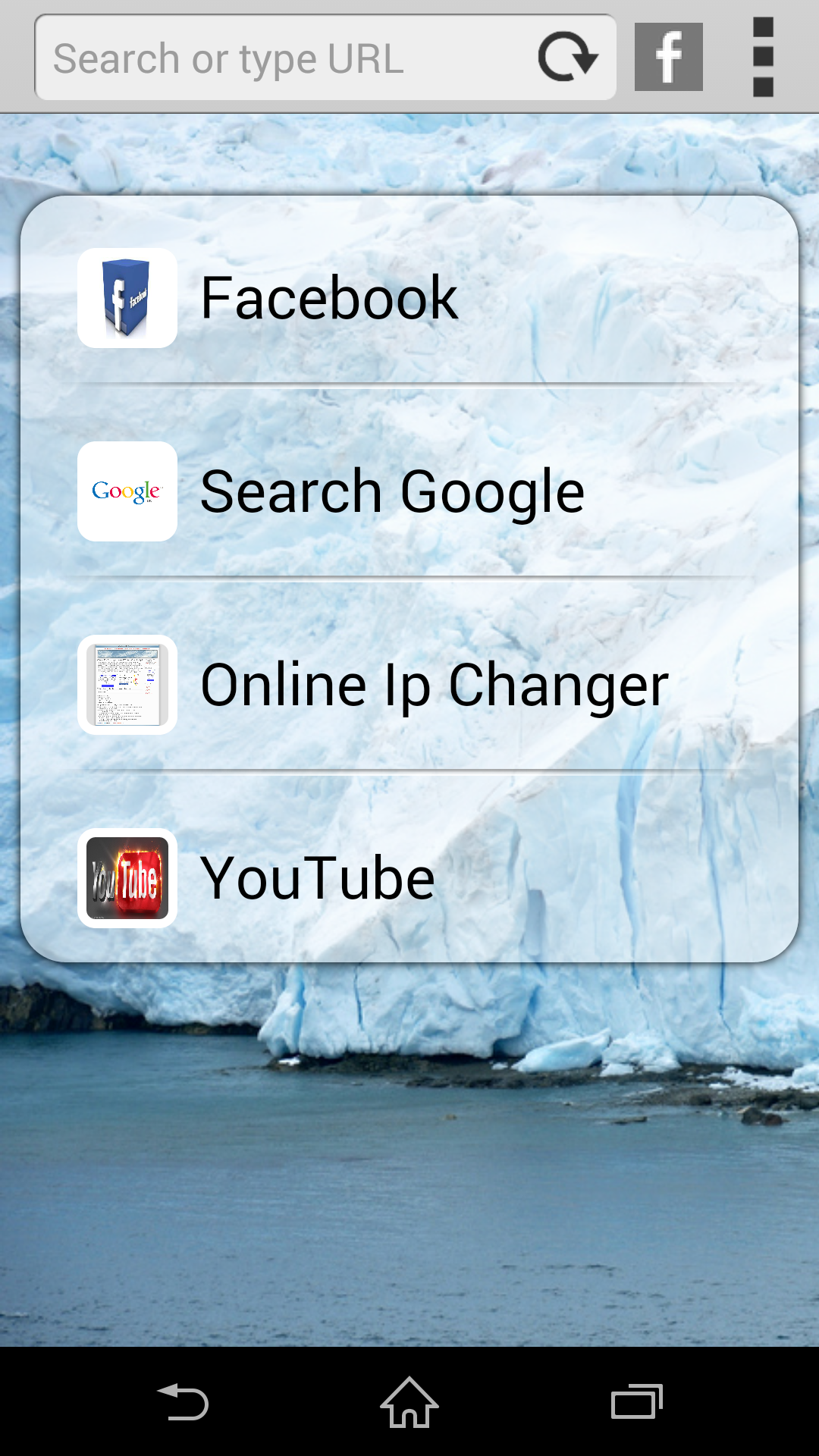This screenshot has width=819, height=1456.
Task: Open the YouTube shortcut
Action: click(317, 877)
